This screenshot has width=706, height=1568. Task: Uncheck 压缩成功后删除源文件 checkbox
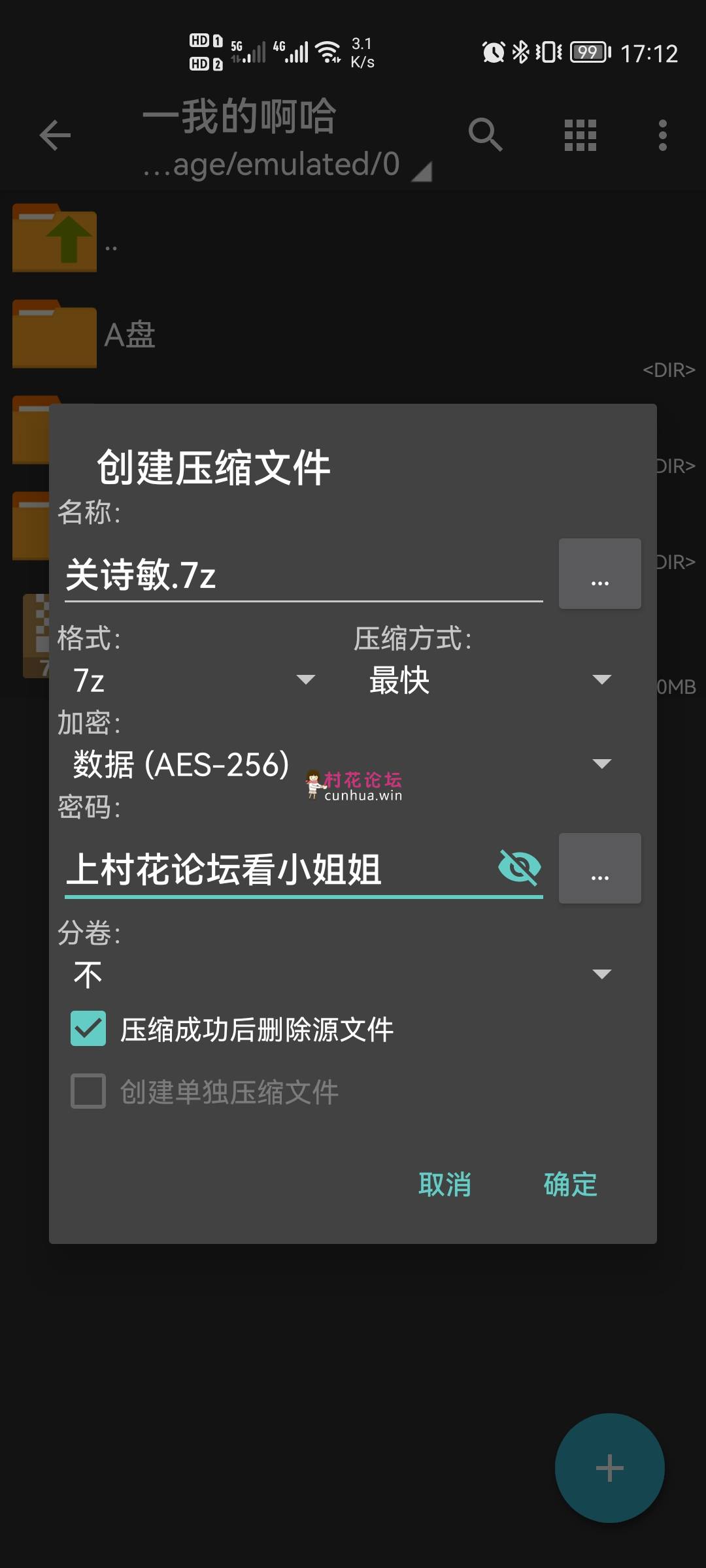(88, 1028)
